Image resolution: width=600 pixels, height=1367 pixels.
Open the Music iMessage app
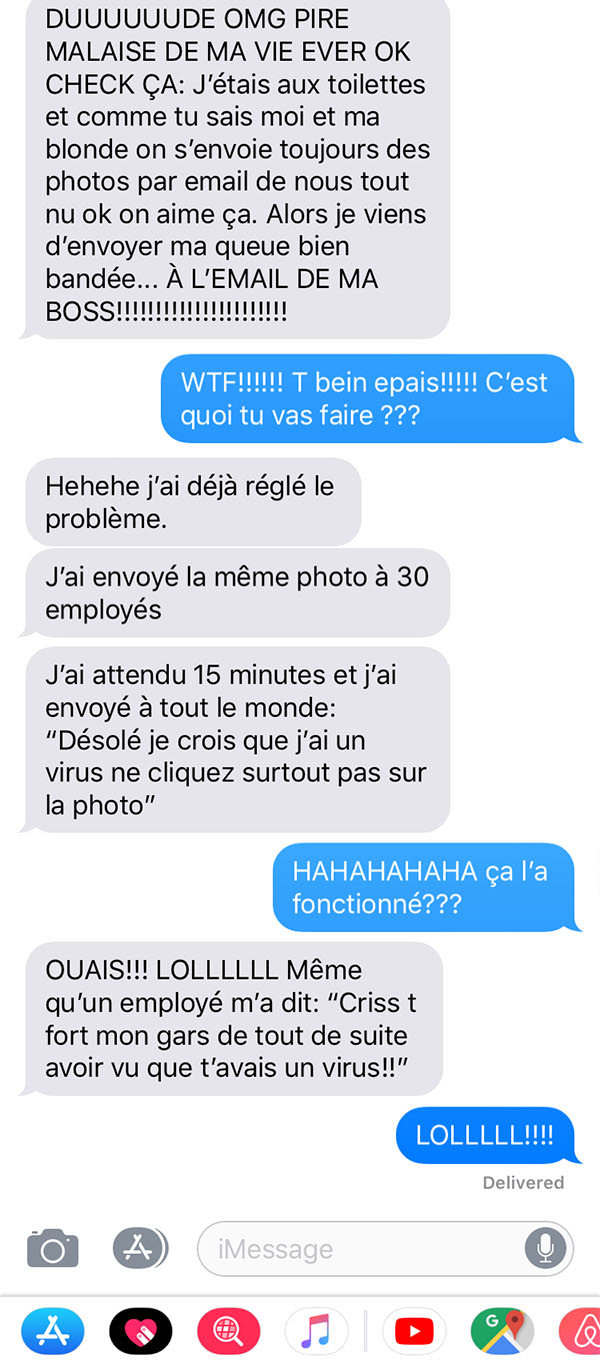pyautogui.click(x=316, y=1332)
